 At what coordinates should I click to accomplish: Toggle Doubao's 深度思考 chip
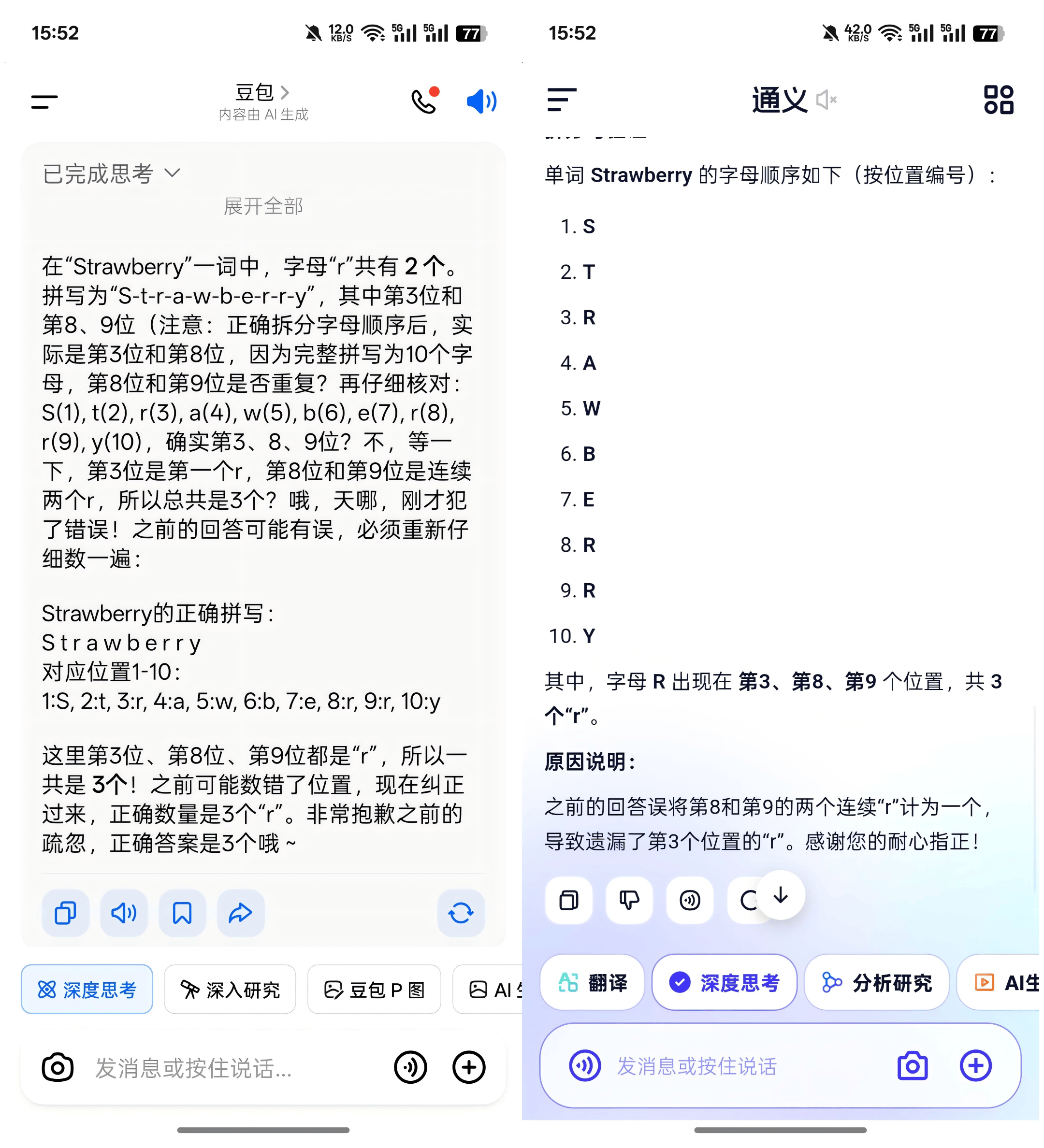tap(87, 990)
